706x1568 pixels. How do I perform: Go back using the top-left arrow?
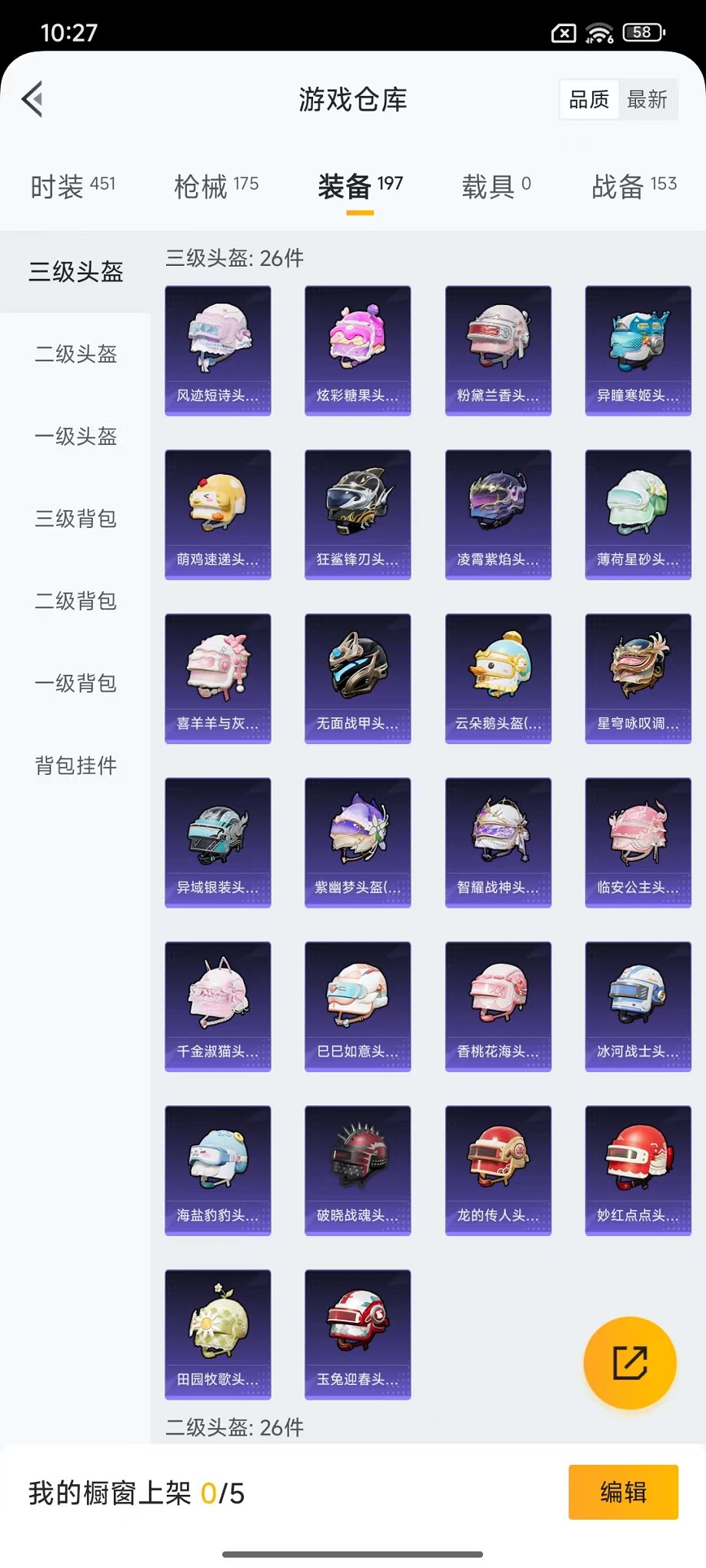coord(32,99)
